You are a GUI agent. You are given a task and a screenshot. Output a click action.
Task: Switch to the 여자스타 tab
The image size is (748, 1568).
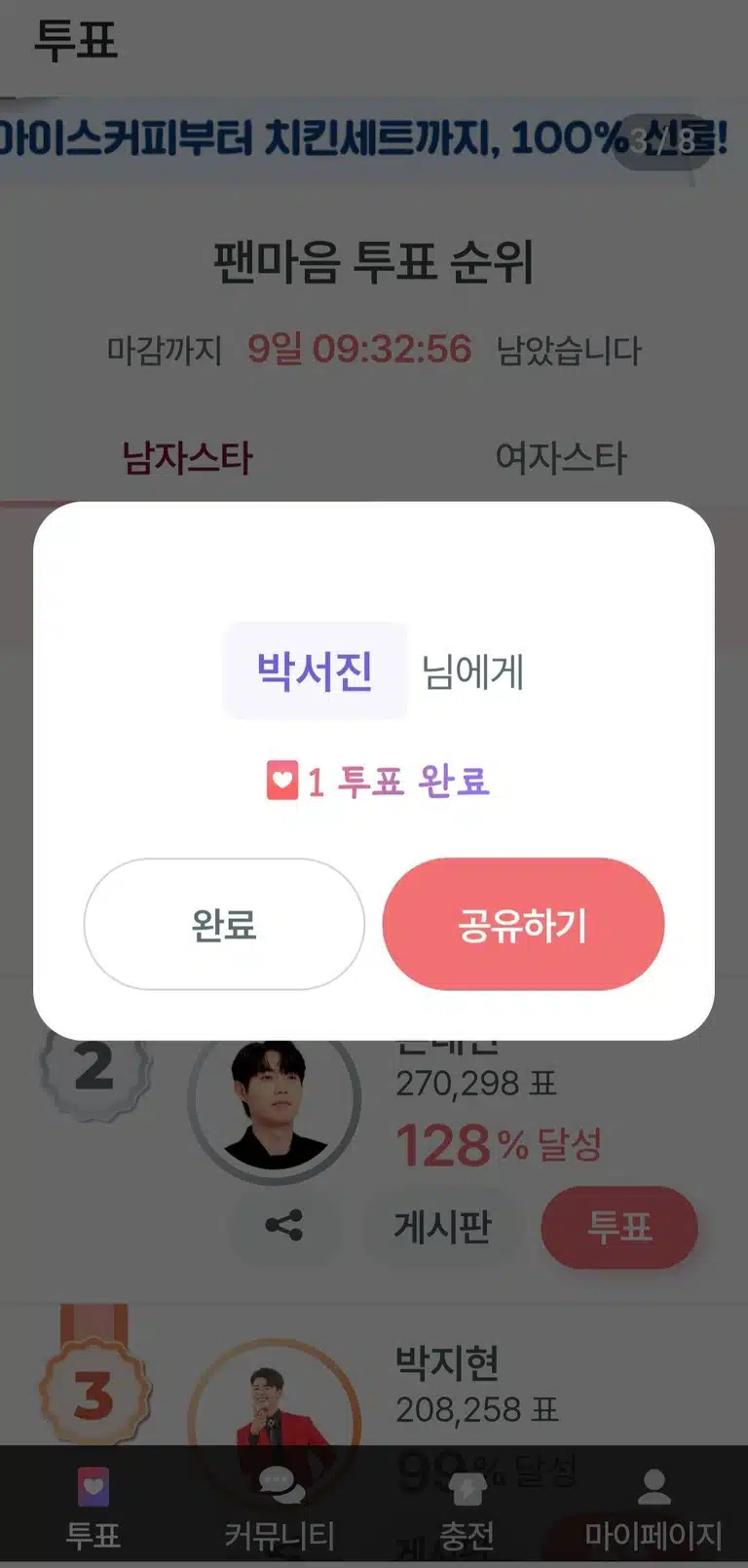coord(561,457)
